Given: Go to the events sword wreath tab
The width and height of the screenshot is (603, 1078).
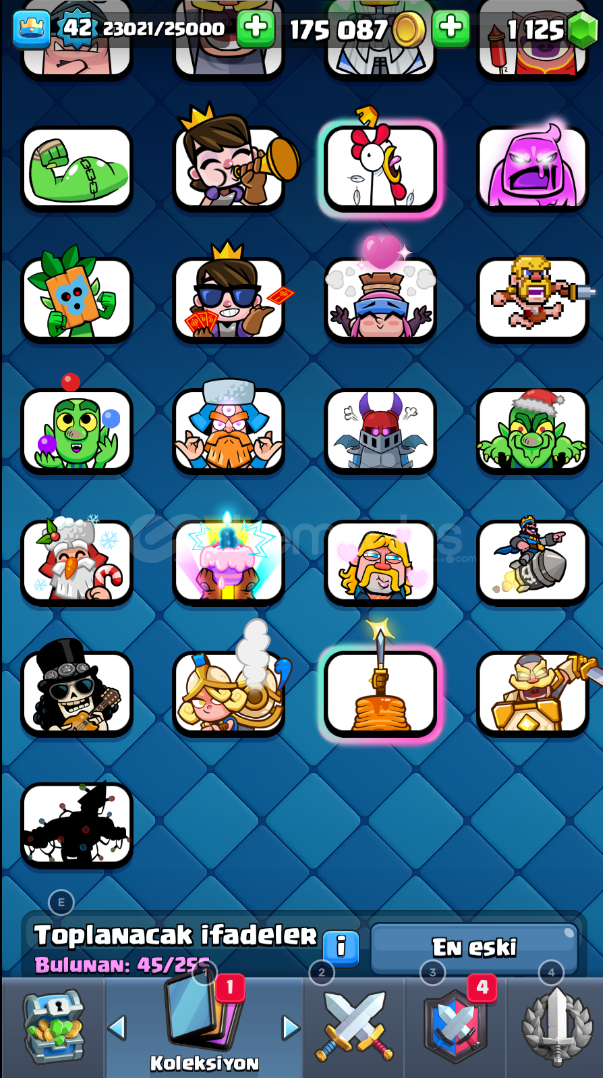Looking at the screenshot, I should (555, 1027).
